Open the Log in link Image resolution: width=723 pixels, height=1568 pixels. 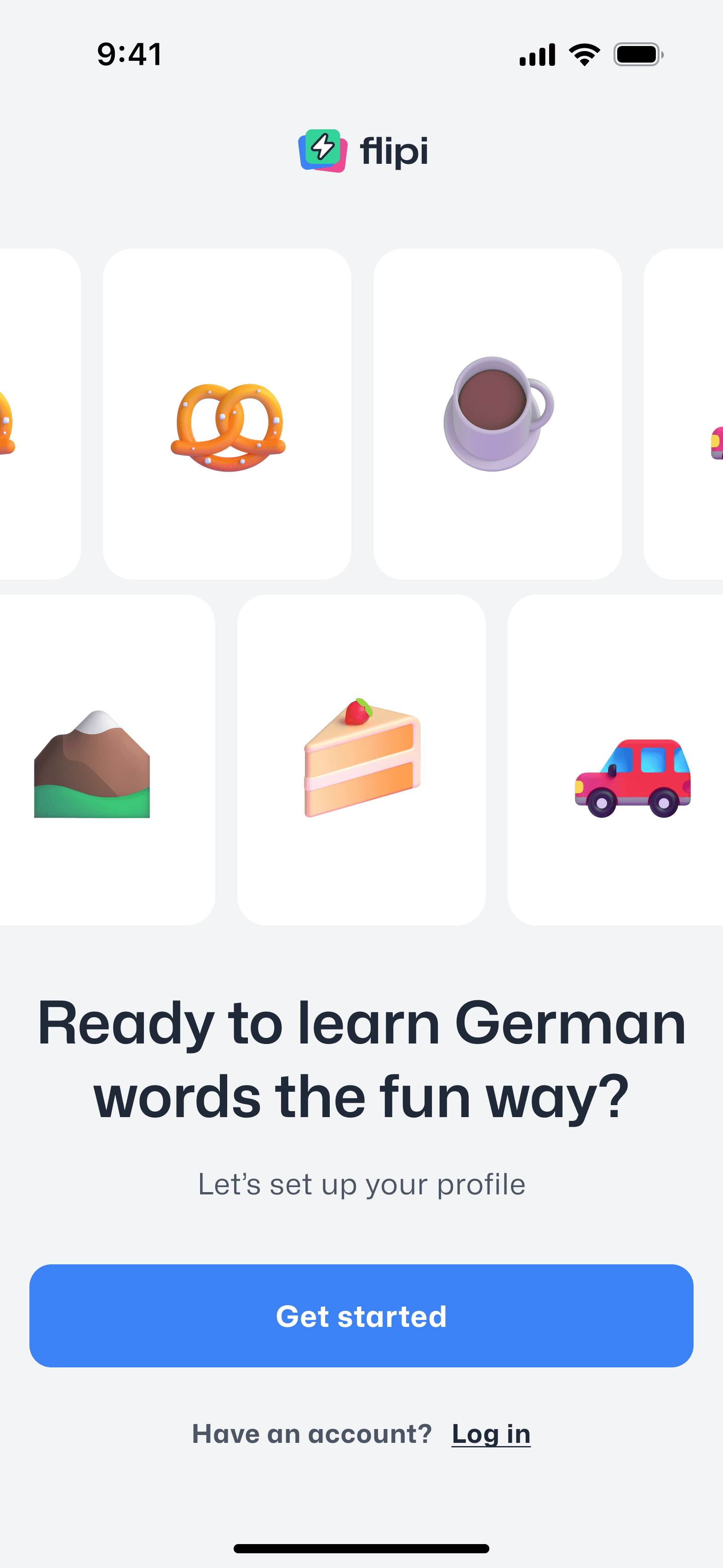tap(491, 1434)
